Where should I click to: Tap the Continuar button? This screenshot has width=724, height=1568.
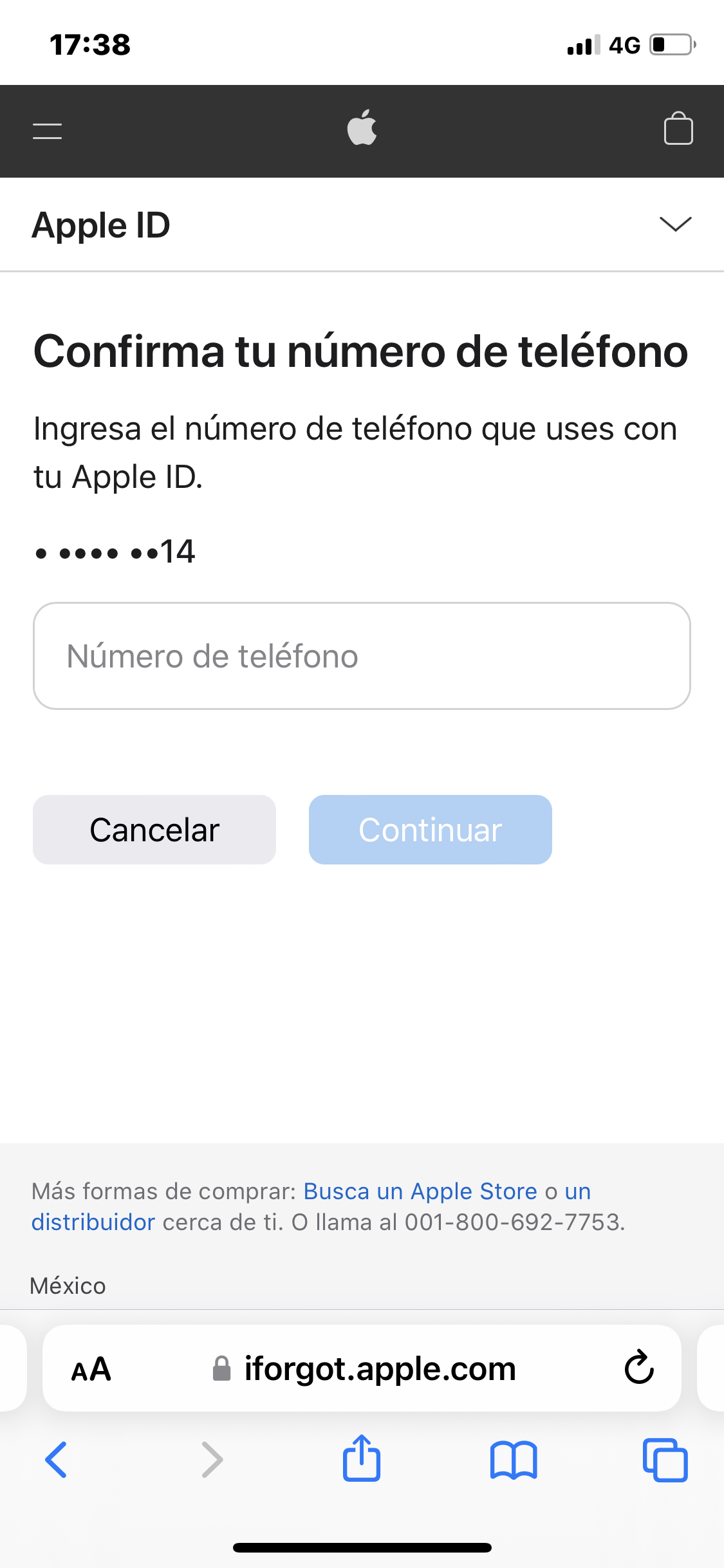pyautogui.click(x=430, y=830)
